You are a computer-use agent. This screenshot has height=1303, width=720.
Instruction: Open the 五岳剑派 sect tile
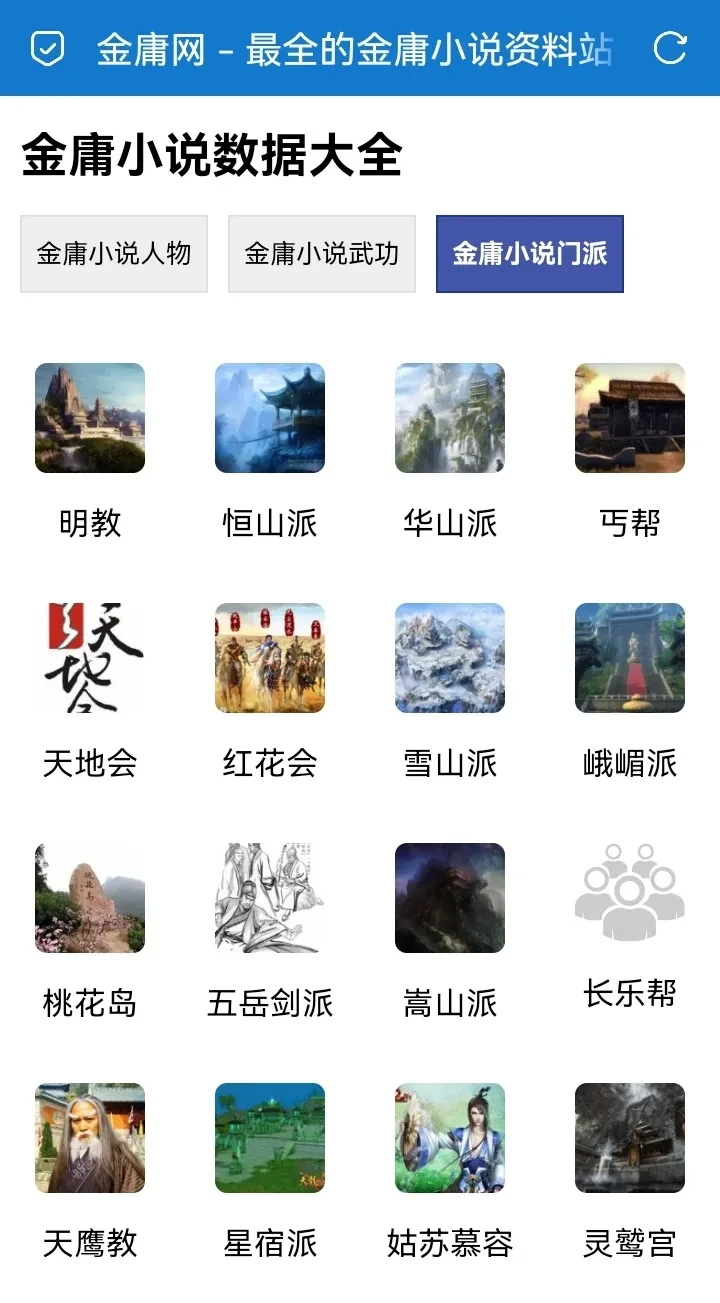[x=270, y=898]
